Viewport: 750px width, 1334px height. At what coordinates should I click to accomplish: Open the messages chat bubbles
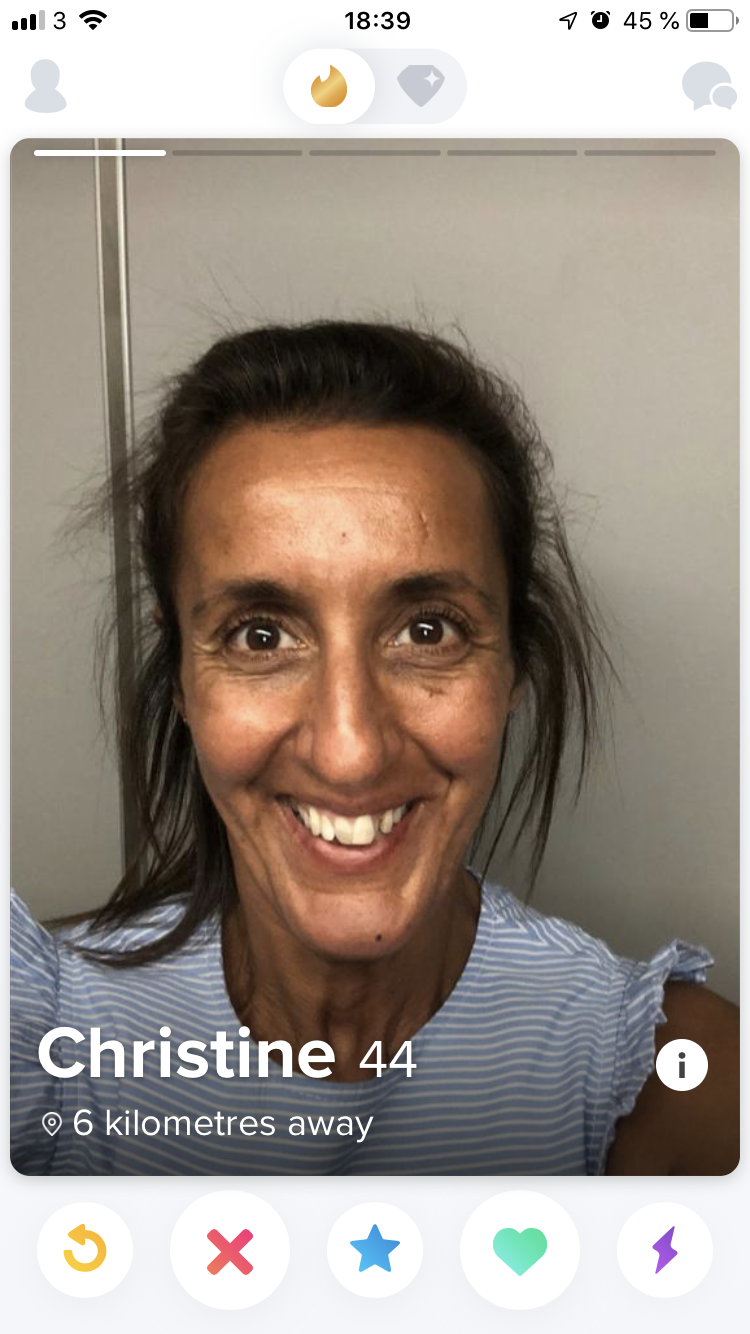click(x=709, y=86)
